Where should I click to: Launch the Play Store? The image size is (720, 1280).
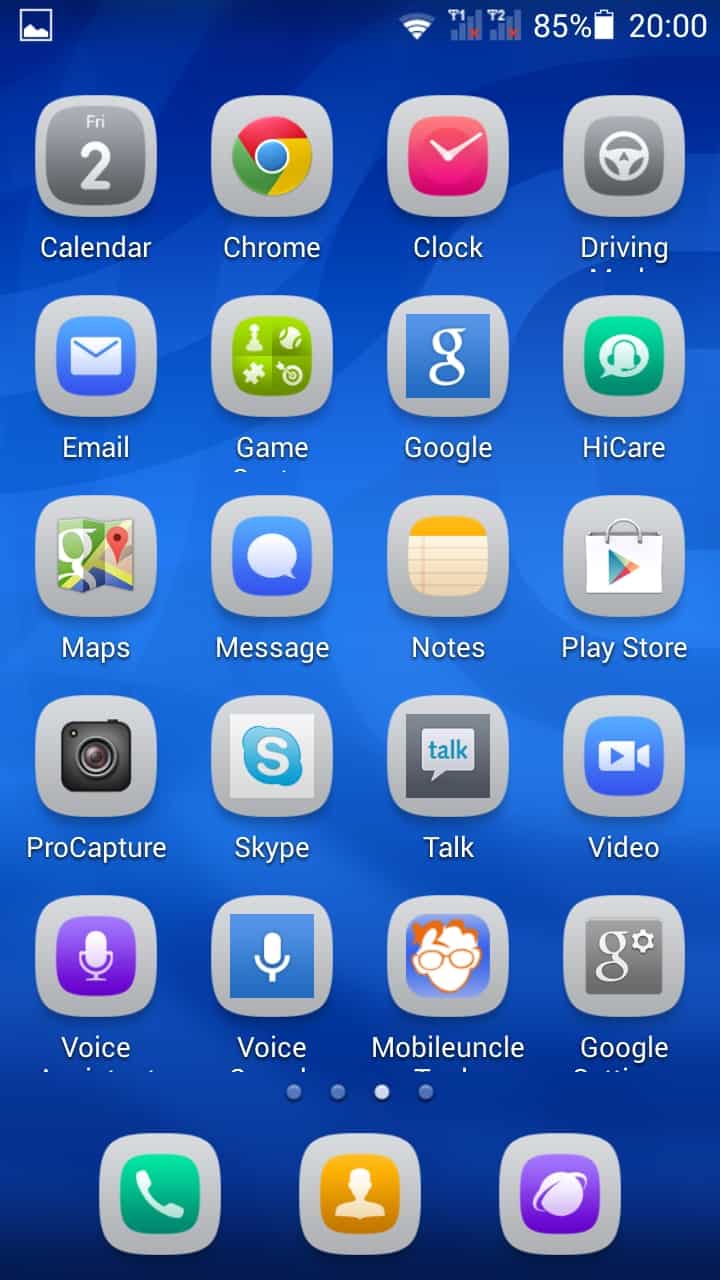coord(624,557)
